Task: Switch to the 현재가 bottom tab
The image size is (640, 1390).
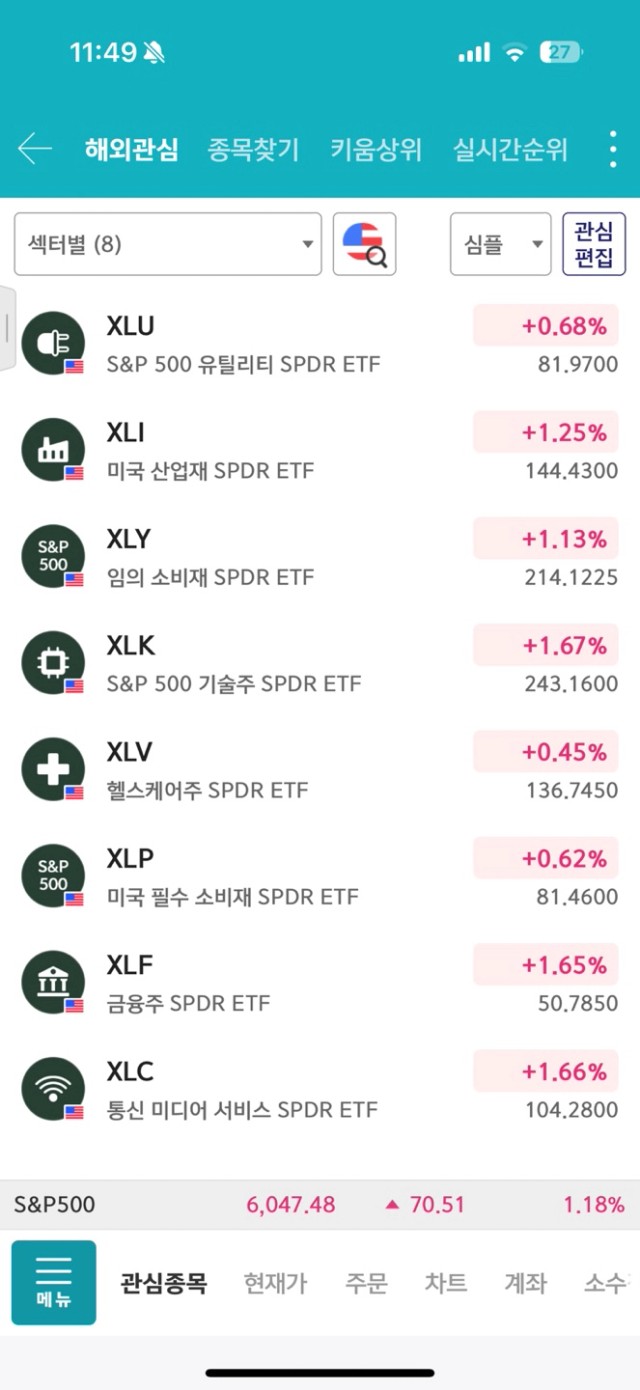Action: 275,1283
